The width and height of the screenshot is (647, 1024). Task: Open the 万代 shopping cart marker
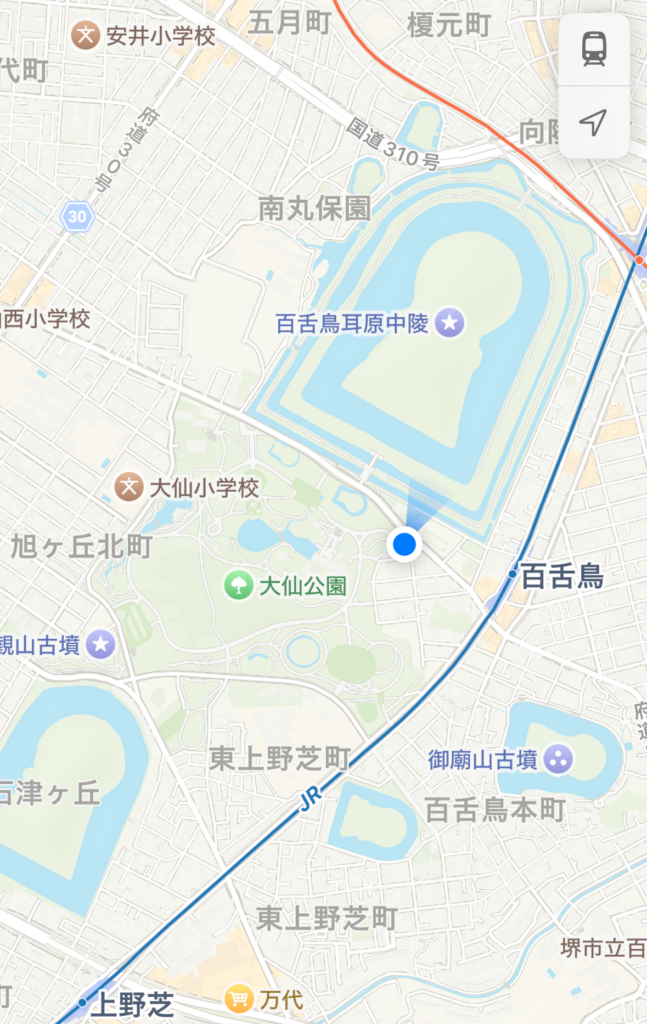(238, 998)
